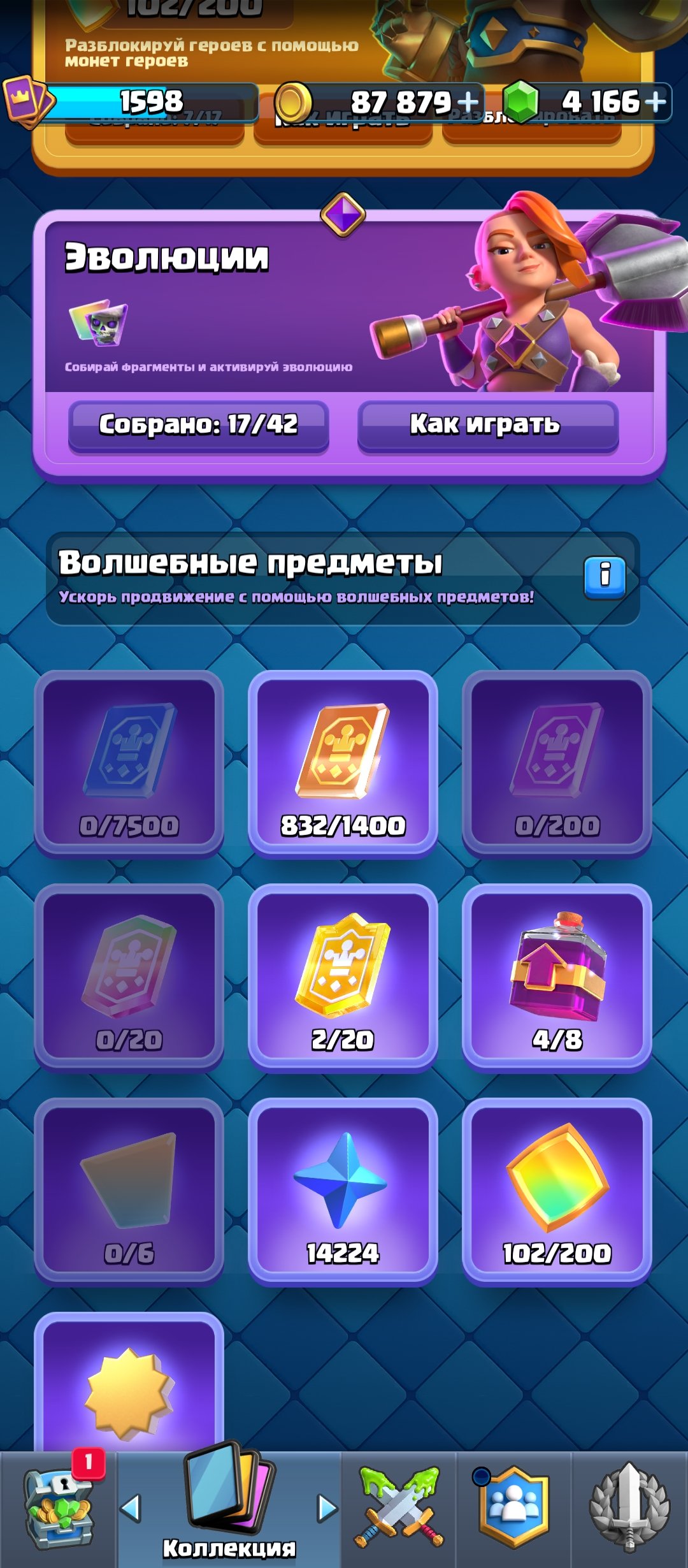Image resolution: width=688 pixels, height=1568 pixels.
Task: Open the sword and laurel events tab
Action: (x=629, y=1509)
